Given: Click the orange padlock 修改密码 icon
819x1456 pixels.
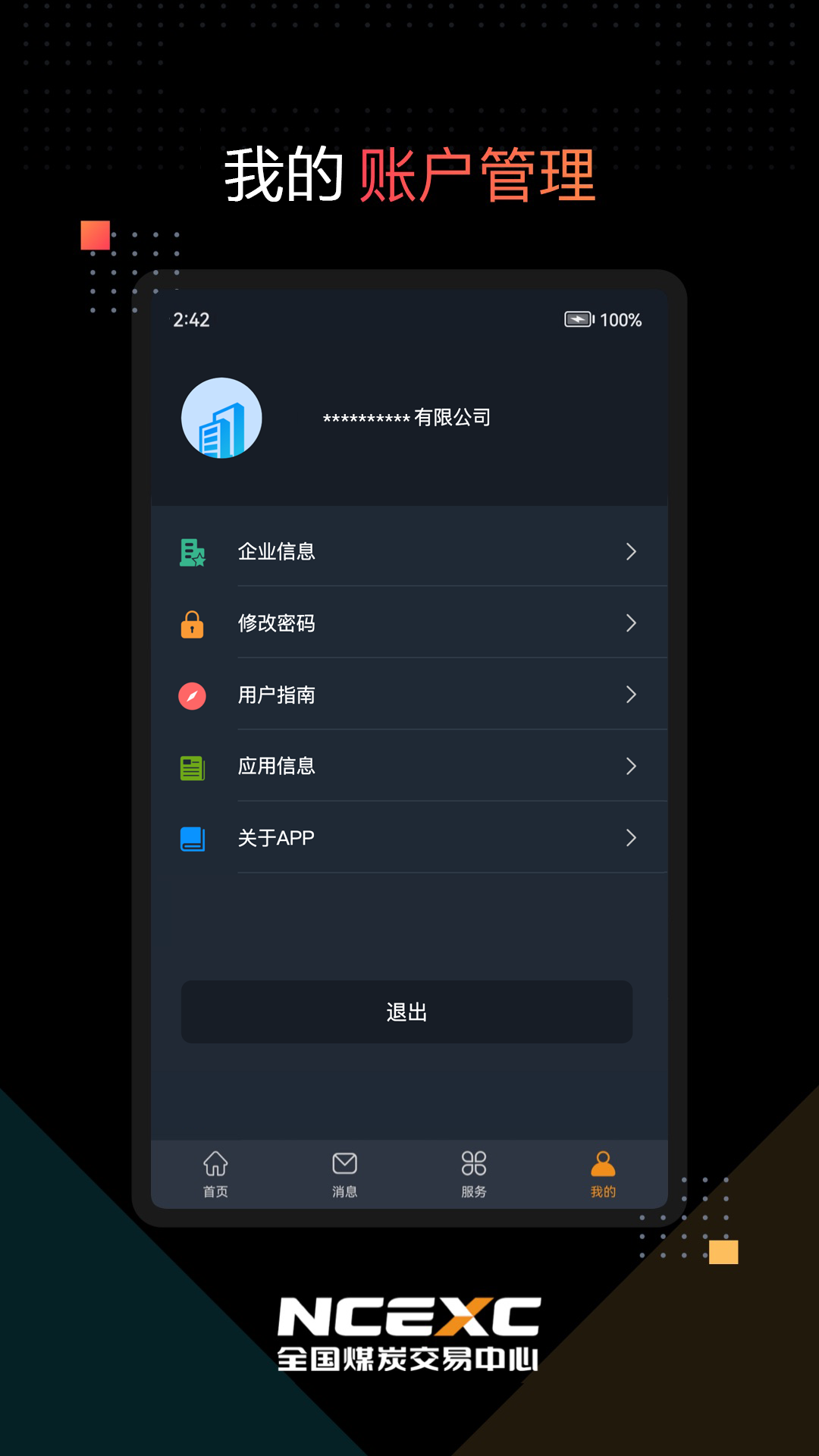Looking at the screenshot, I should (x=192, y=623).
